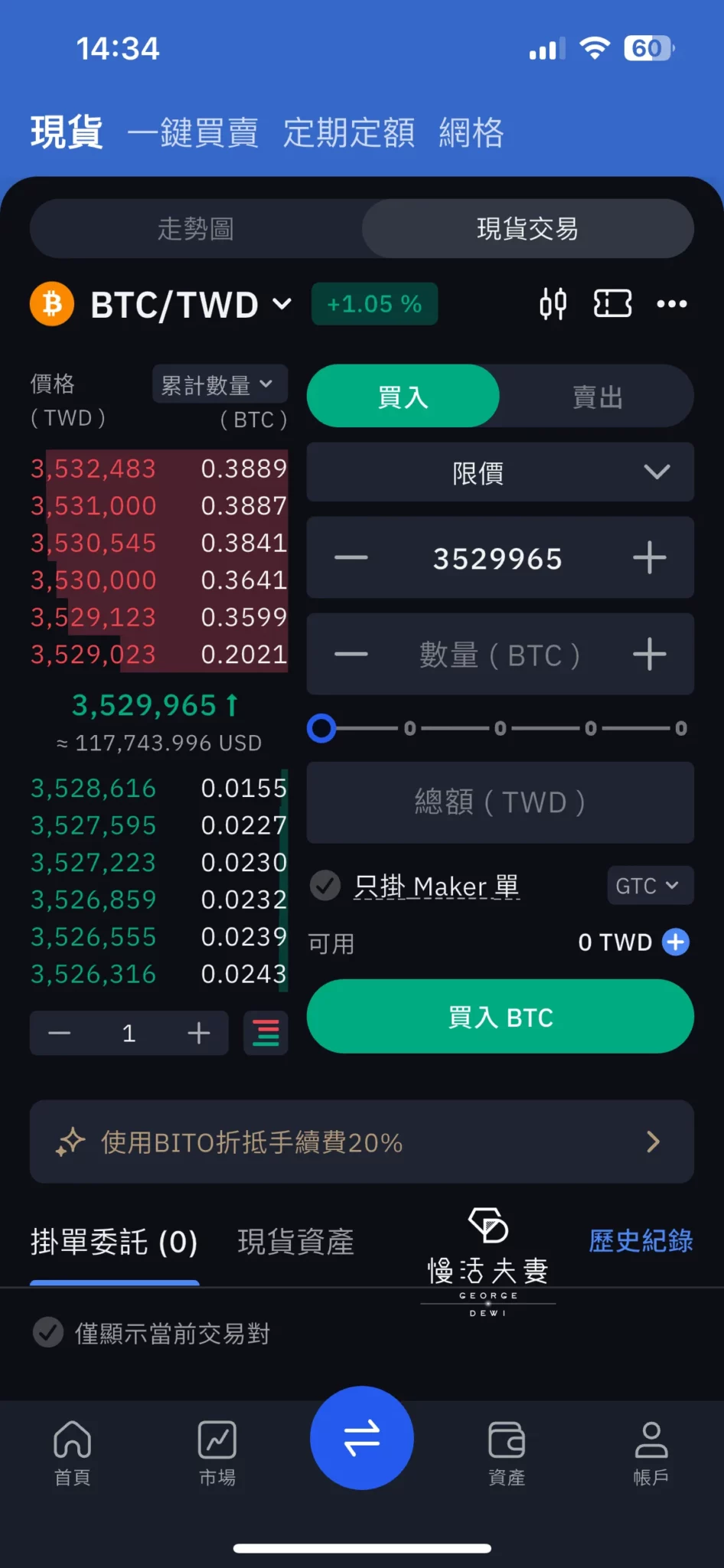The width and height of the screenshot is (724, 1568).
Task: Tap the blue swap transfer button
Action: (x=361, y=1438)
